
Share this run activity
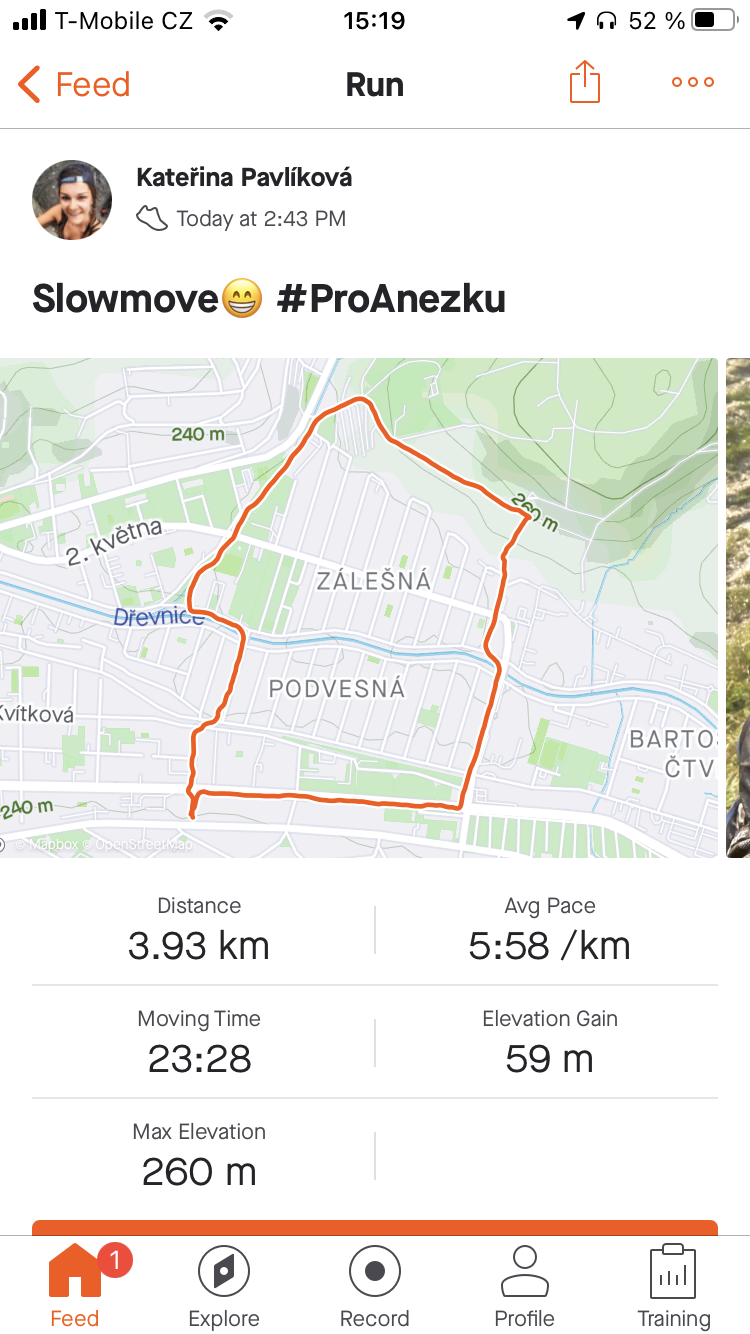tap(585, 82)
